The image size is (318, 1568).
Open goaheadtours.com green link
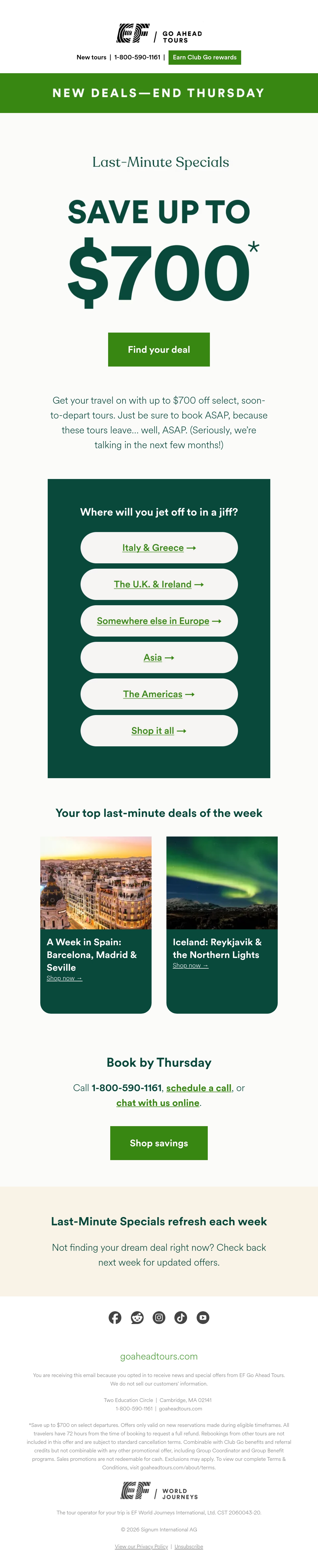point(159,1356)
